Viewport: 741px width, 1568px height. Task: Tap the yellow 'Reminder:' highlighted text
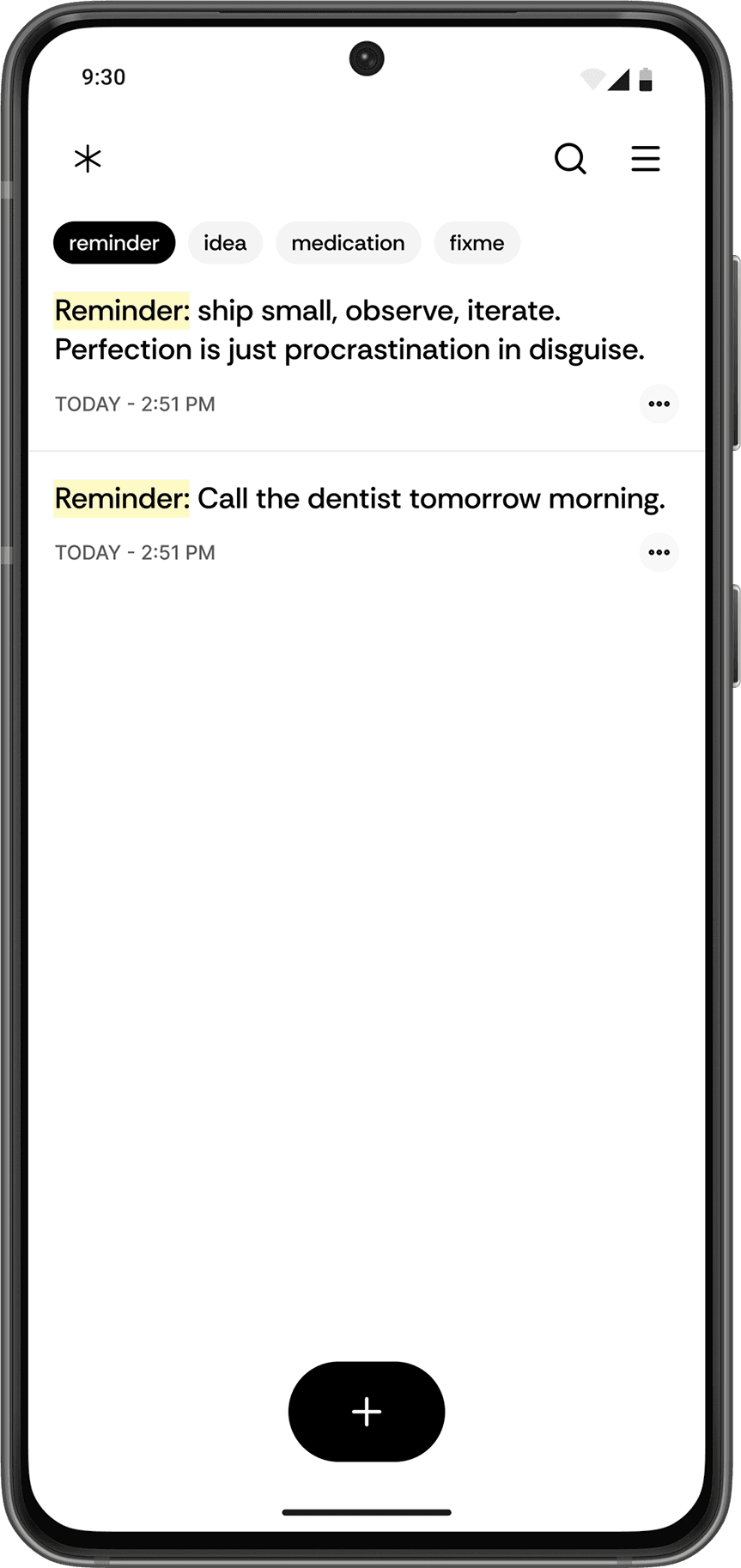pos(120,310)
